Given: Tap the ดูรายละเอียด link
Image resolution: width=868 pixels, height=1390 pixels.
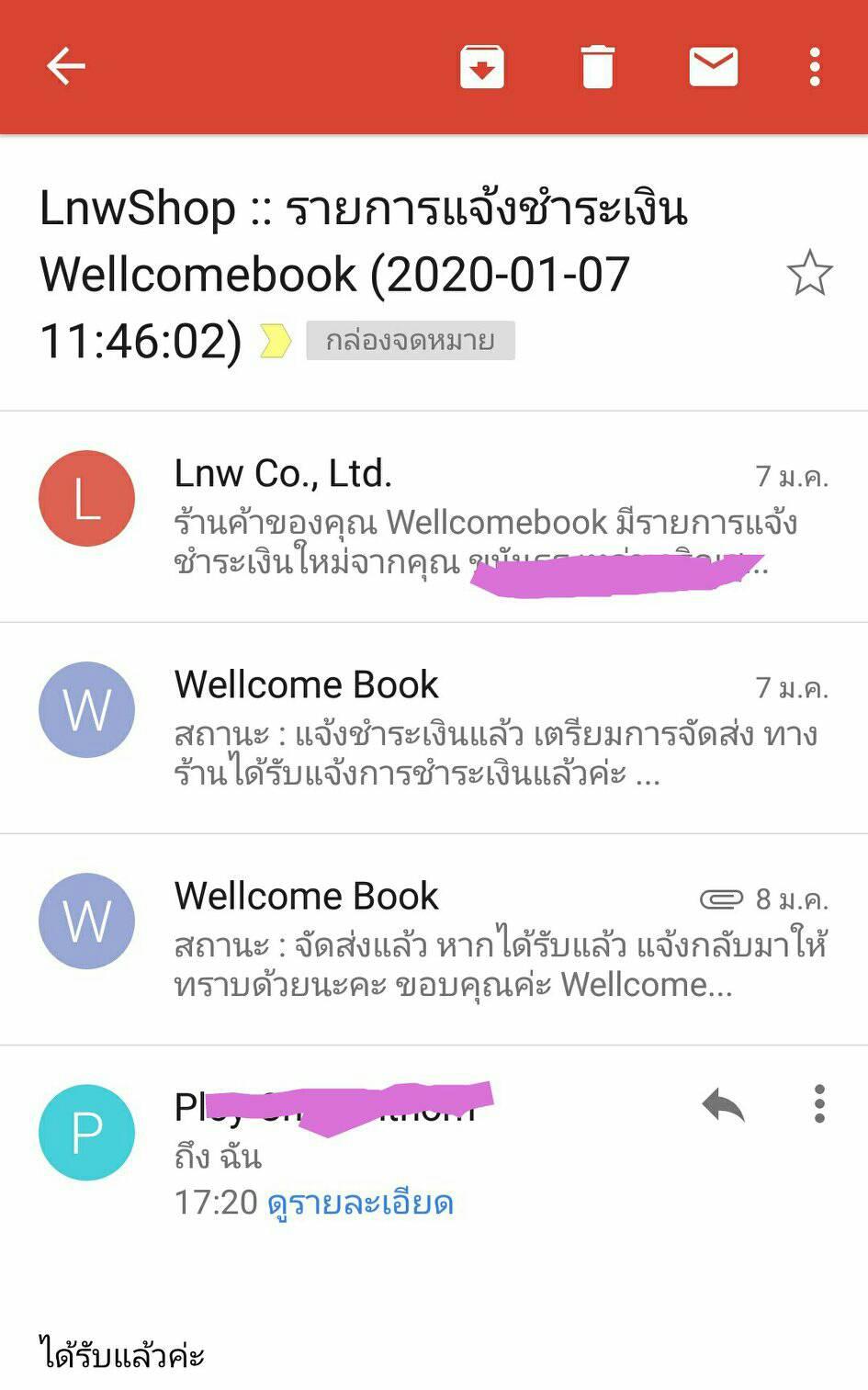Looking at the screenshot, I should coord(360,1203).
